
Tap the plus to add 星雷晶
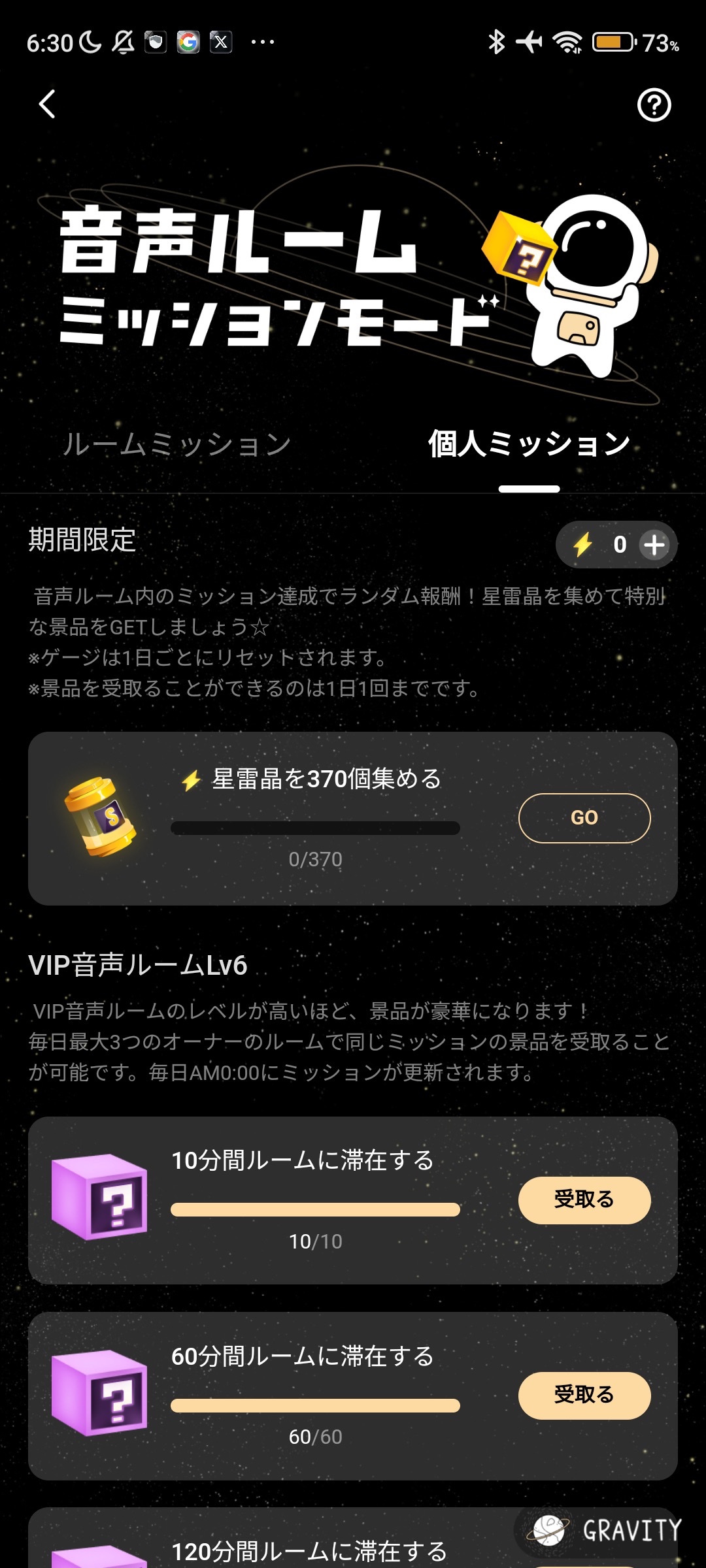654,544
